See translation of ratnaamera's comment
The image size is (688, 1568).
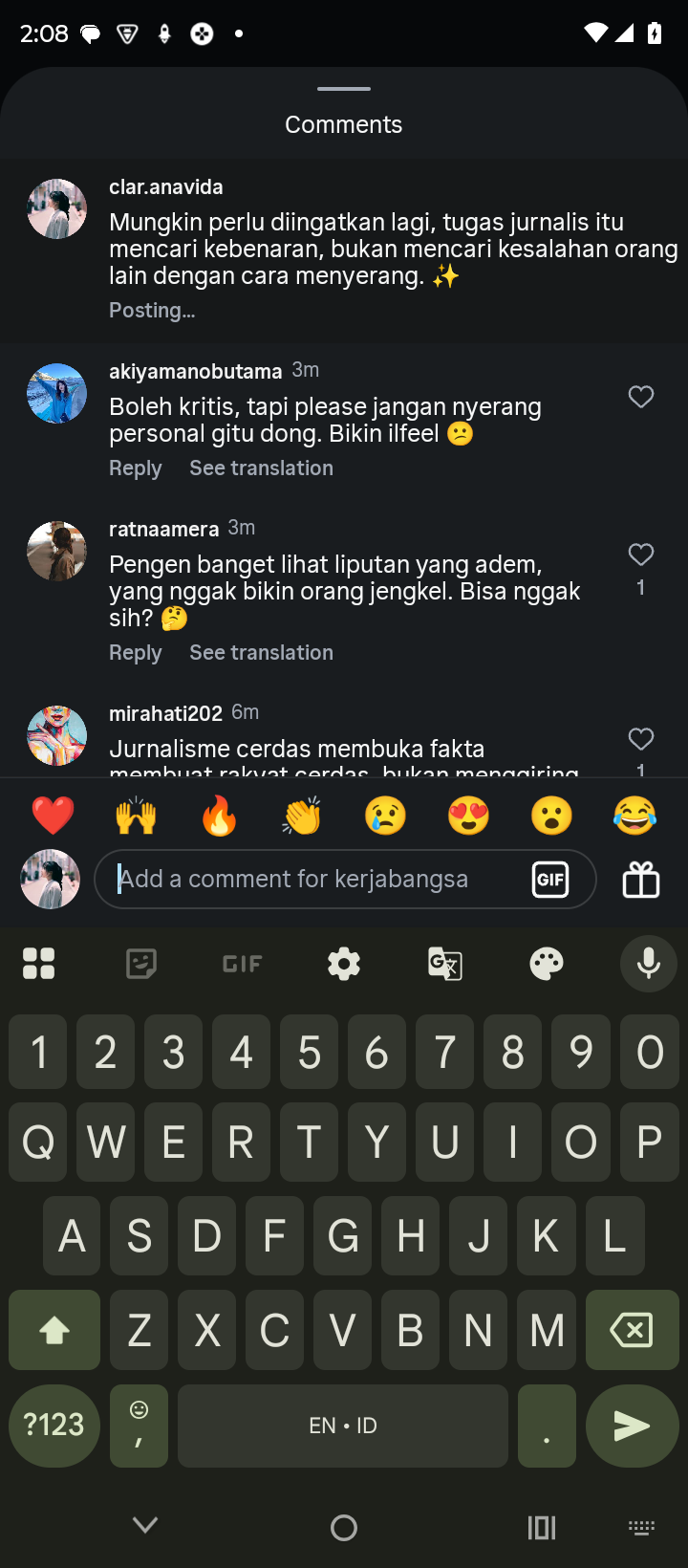pyautogui.click(x=261, y=653)
